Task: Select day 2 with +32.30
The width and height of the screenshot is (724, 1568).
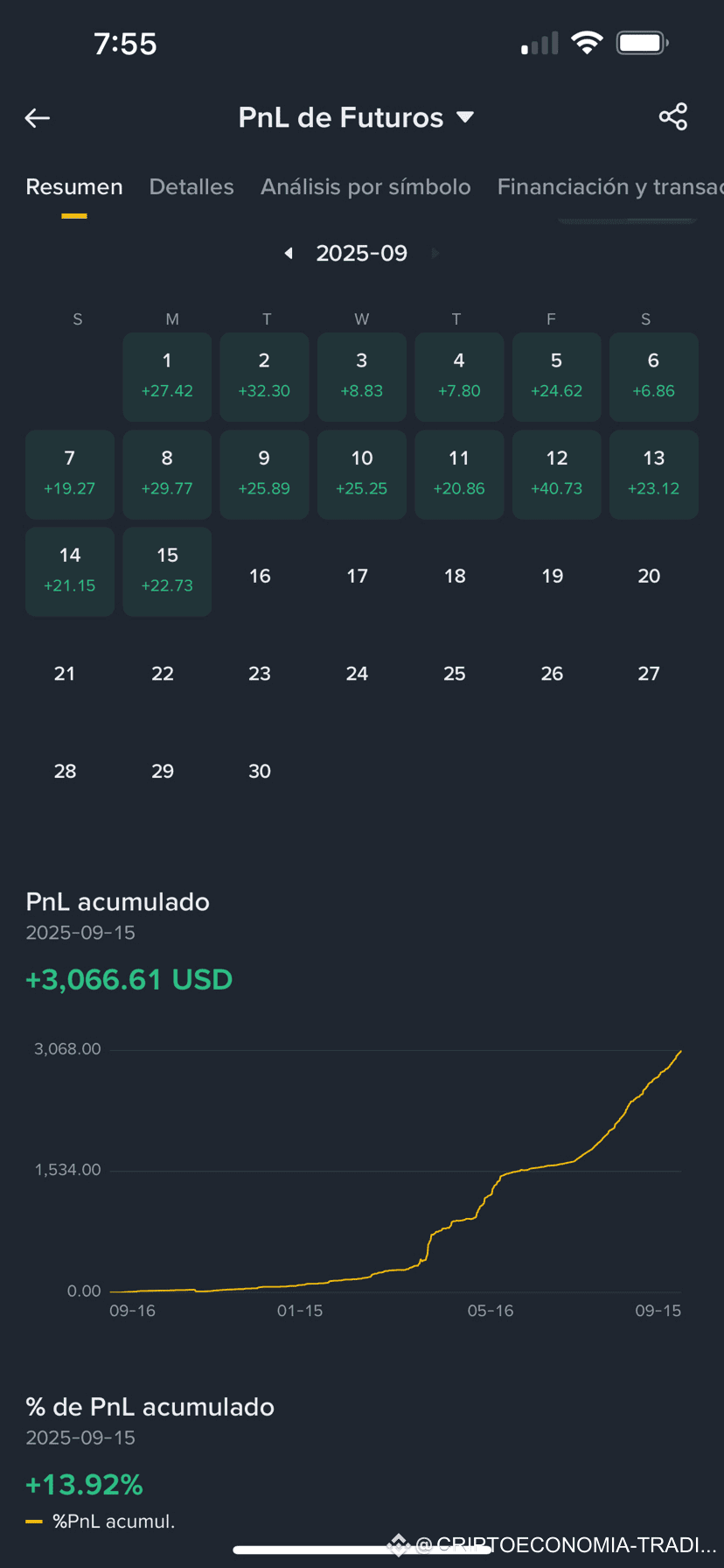Action: 264,377
